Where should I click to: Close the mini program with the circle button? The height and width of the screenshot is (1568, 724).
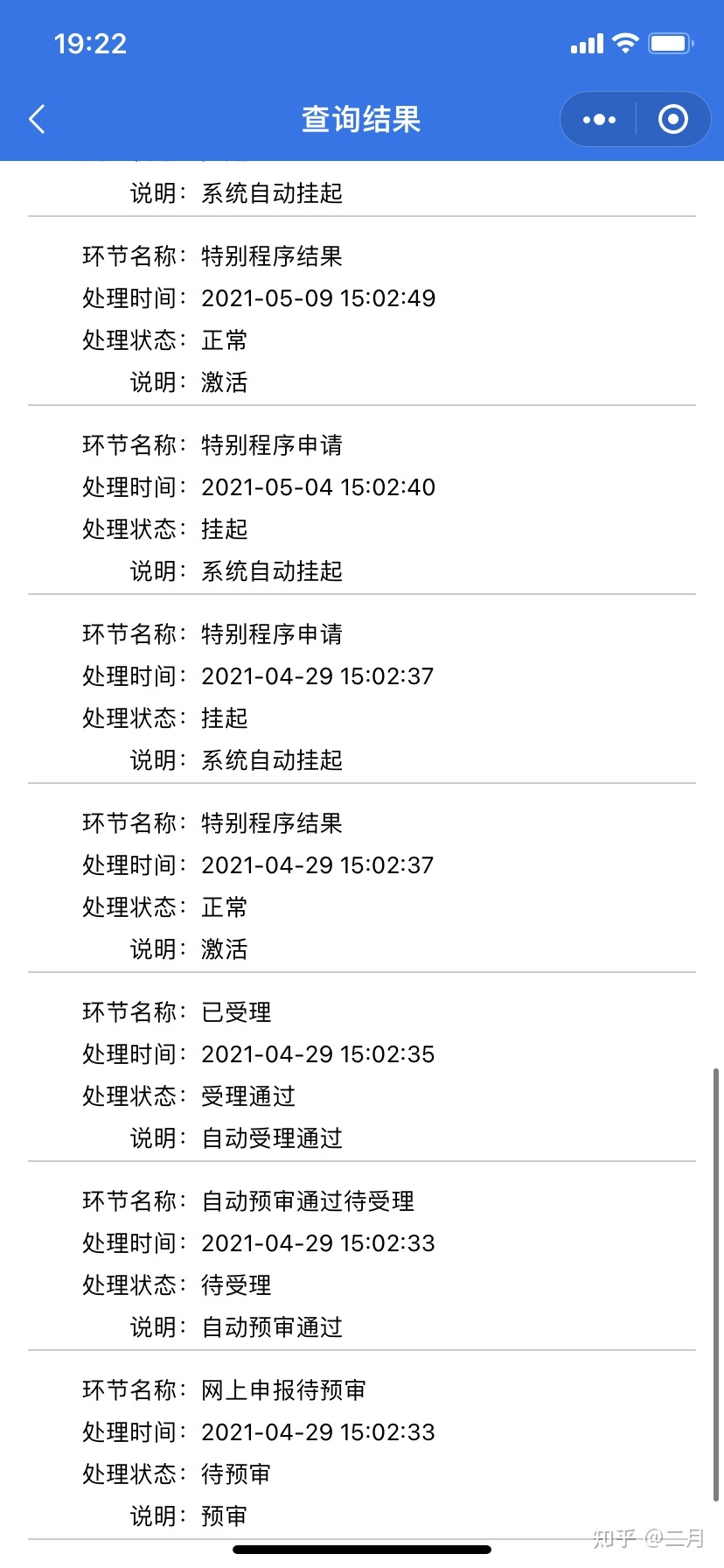coord(672,119)
